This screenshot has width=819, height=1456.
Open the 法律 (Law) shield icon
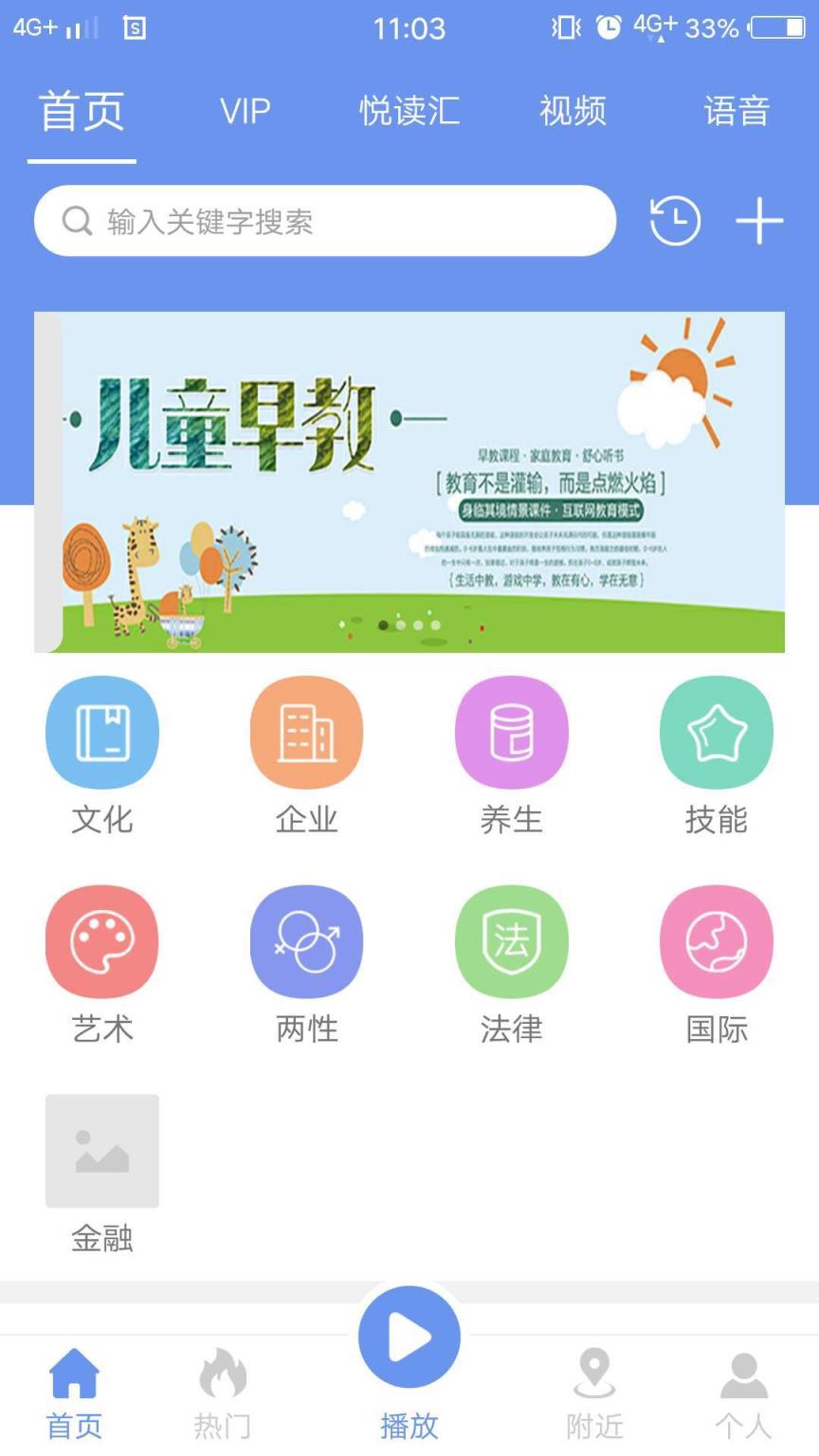click(512, 941)
